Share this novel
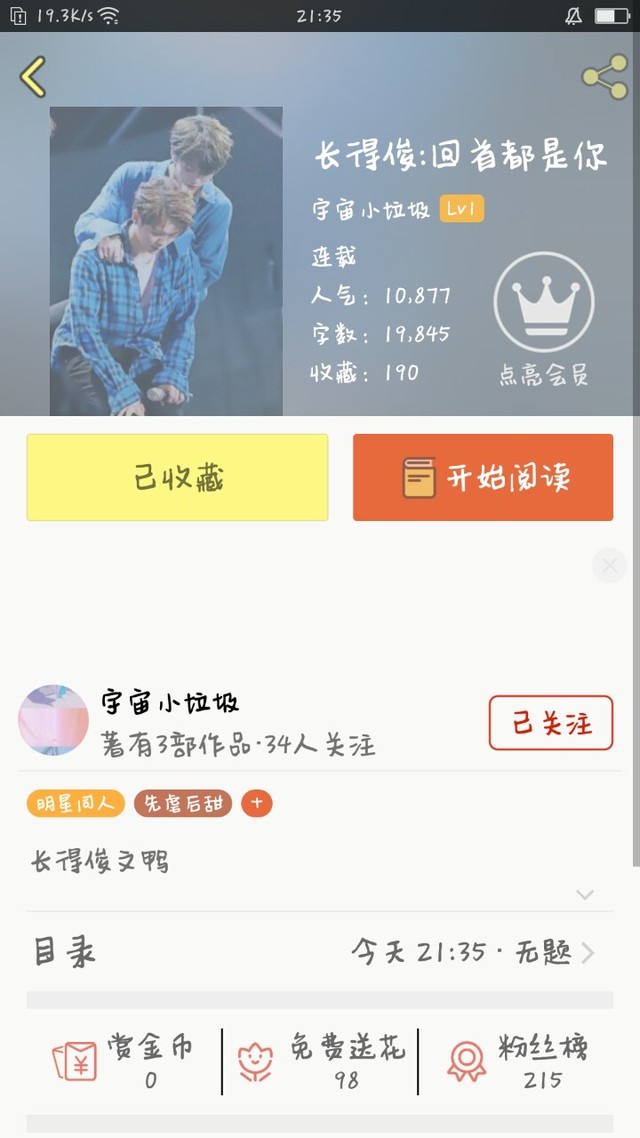 coord(604,77)
